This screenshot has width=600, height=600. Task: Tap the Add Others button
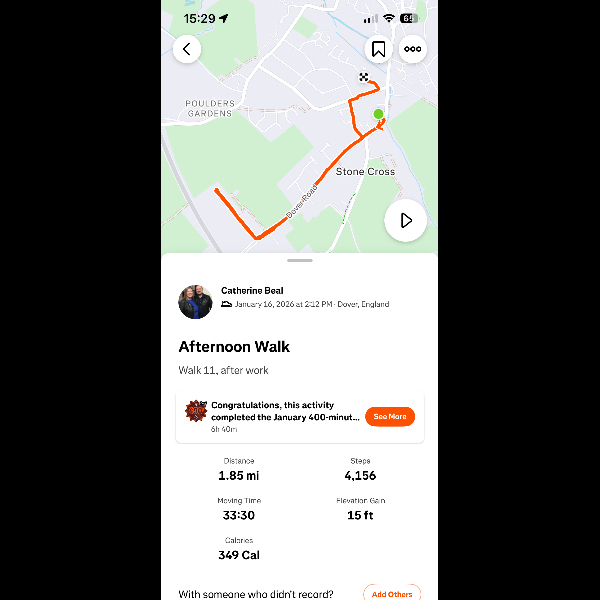pos(391,593)
